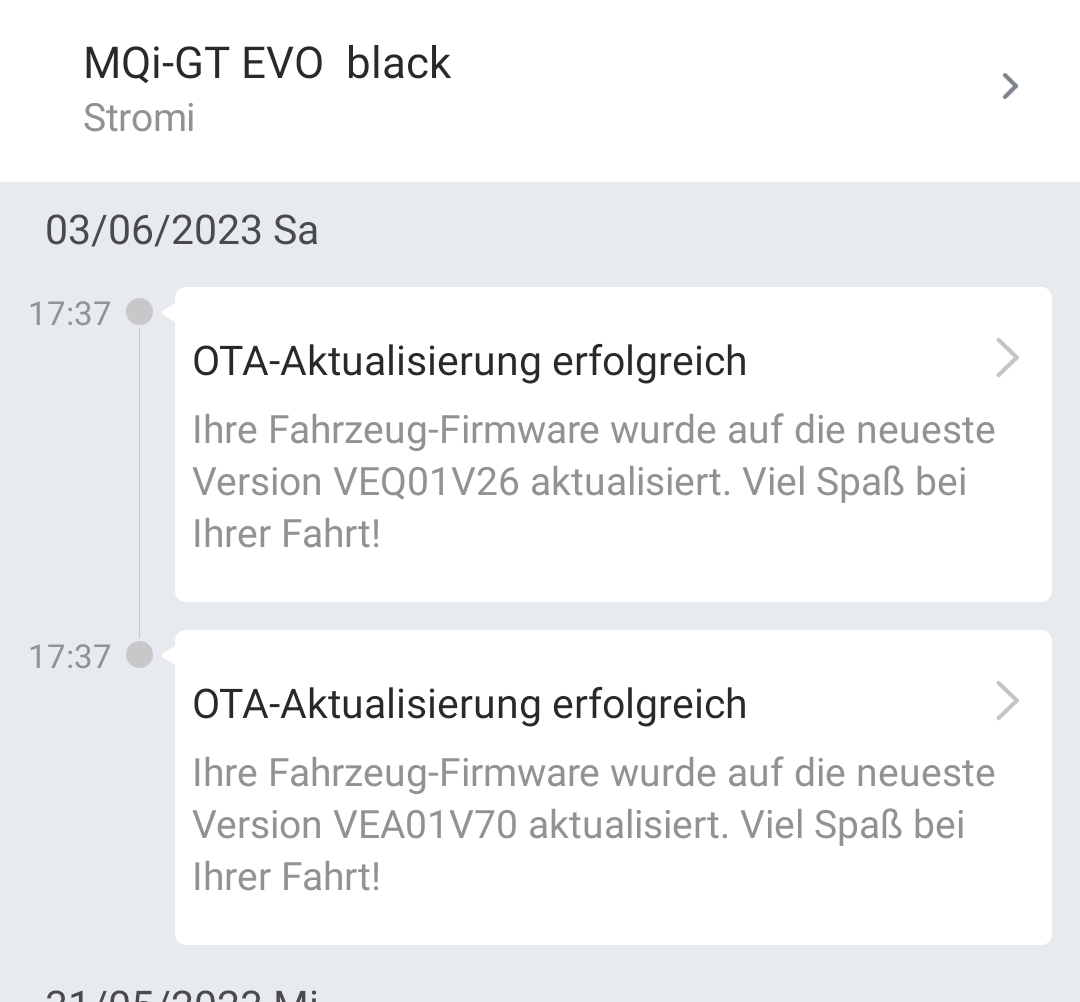The width and height of the screenshot is (1080, 1002).
Task: Open the MQi-GT EVO black vehicle row
Action: point(540,88)
